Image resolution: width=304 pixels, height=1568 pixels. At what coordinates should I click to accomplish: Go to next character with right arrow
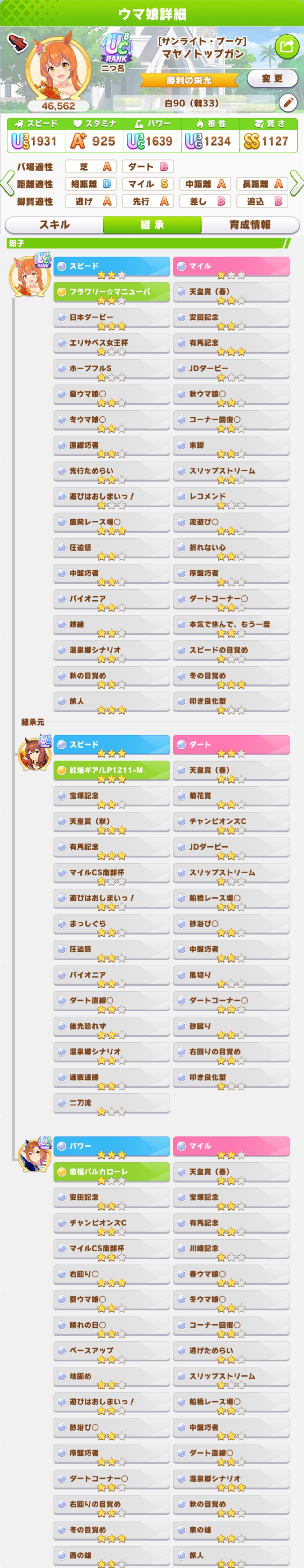[296, 183]
